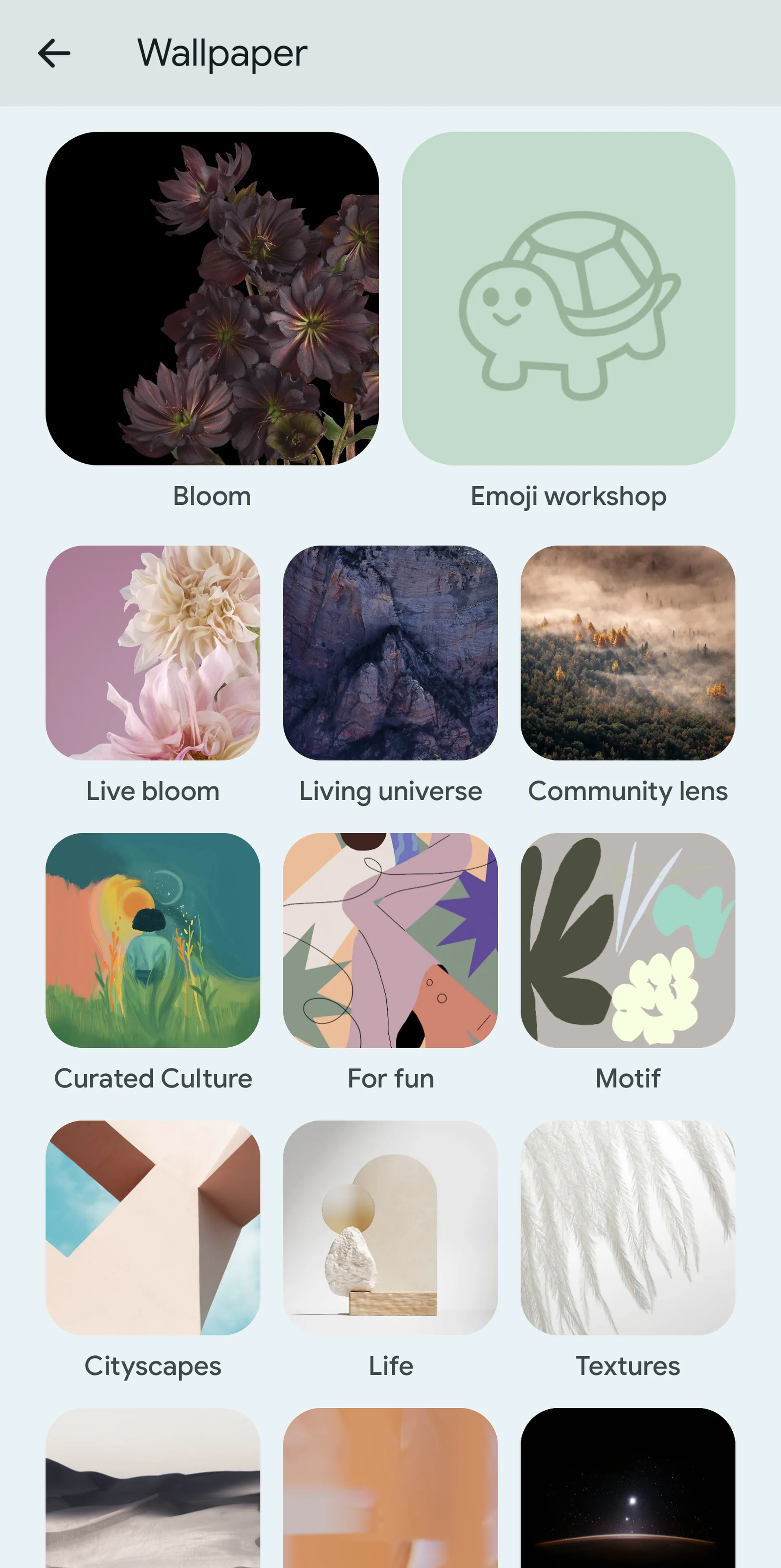
Task: Browse Community lens wallpapers
Action: pos(628,652)
